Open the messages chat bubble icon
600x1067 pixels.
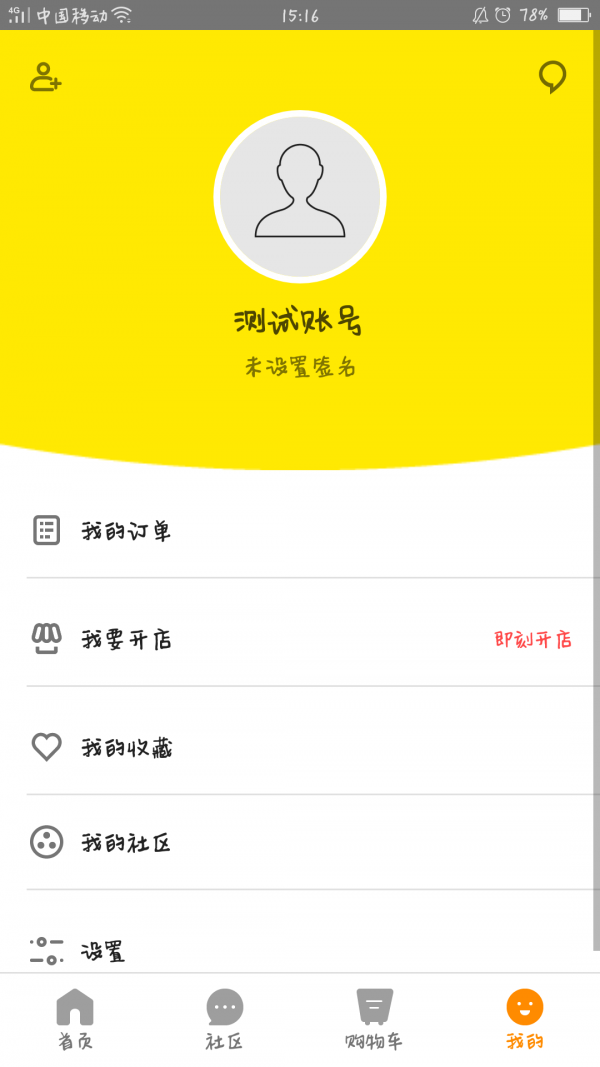552,77
